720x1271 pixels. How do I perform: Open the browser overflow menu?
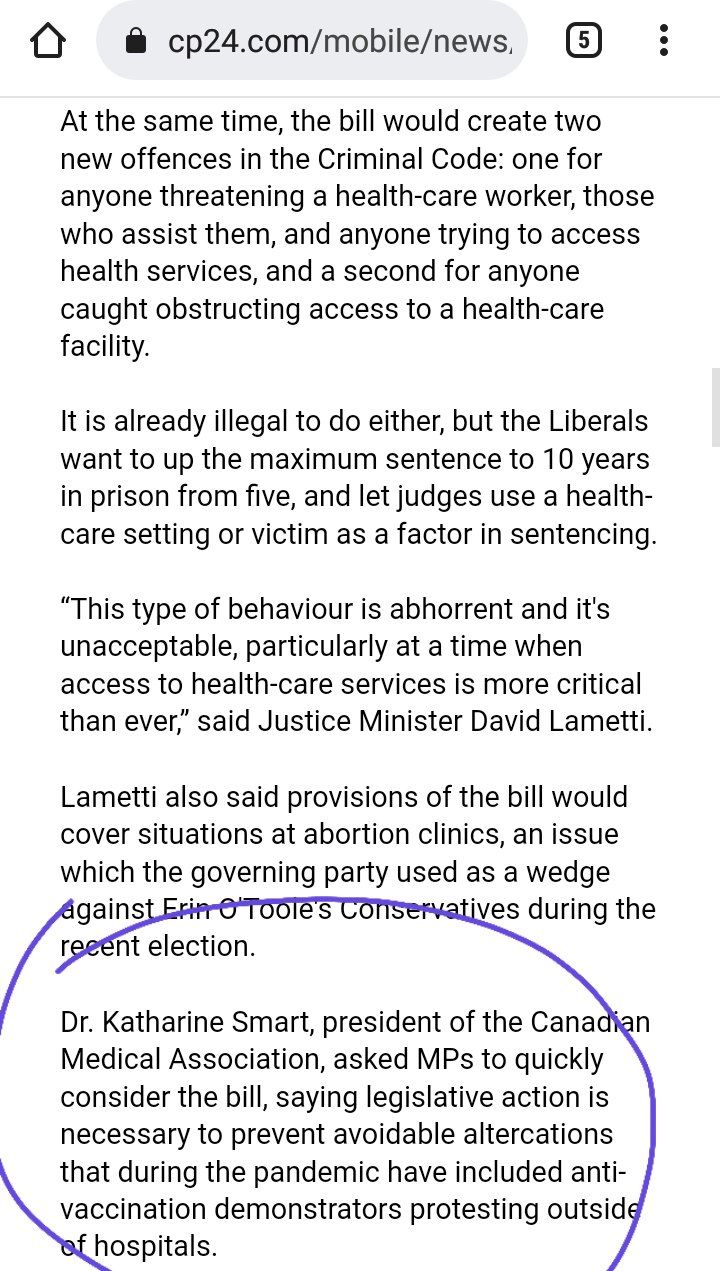(664, 41)
